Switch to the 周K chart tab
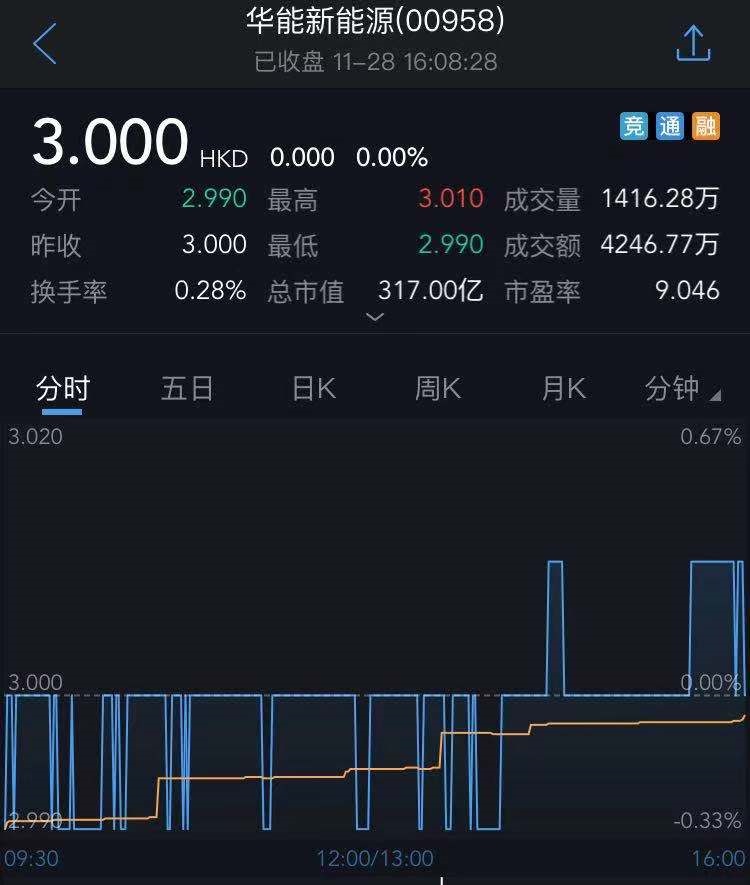Viewport: 750px width, 885px height. (438, 388)
